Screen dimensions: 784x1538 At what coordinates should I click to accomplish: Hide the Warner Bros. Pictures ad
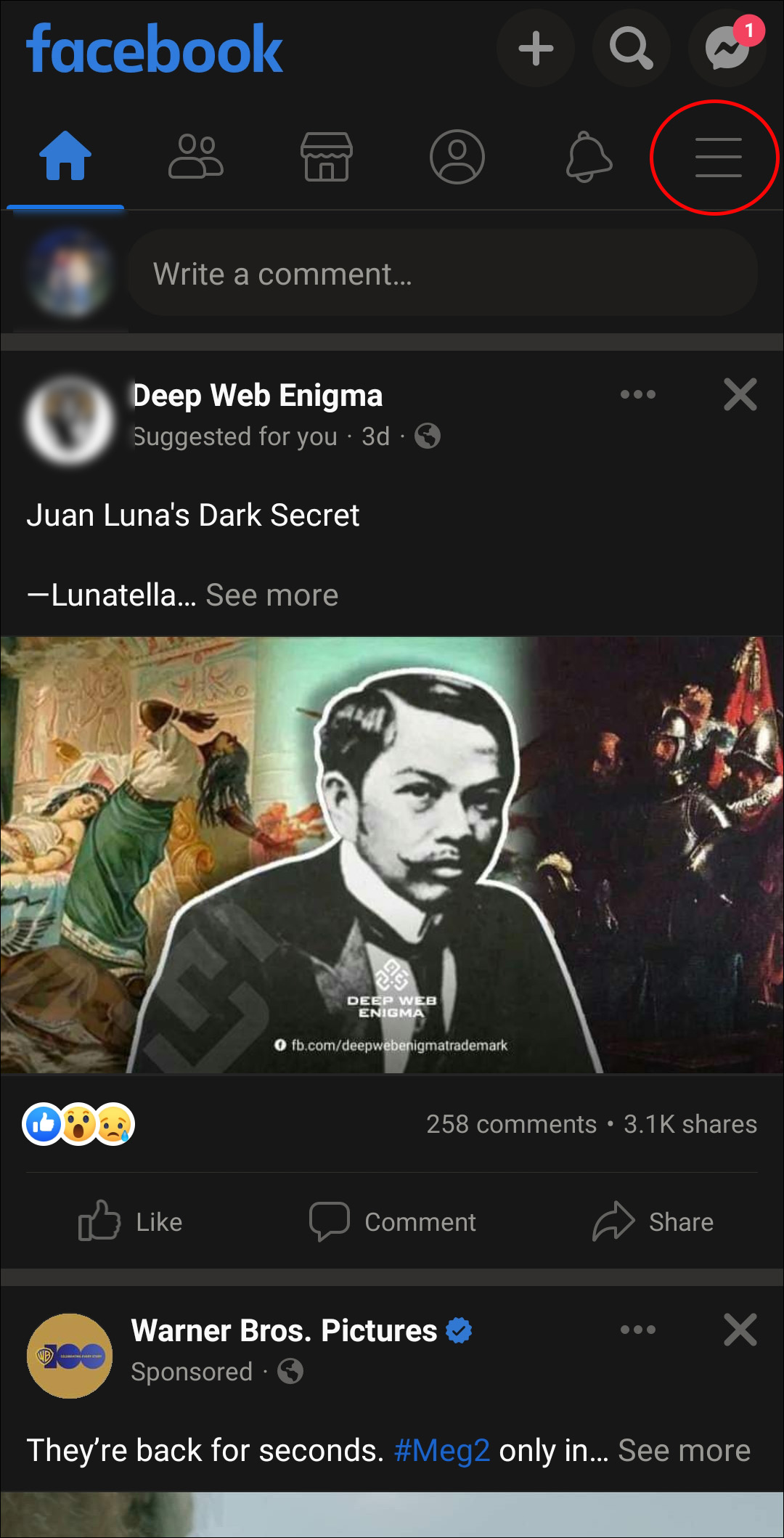pyautogui.click(x=740, y=1330)
